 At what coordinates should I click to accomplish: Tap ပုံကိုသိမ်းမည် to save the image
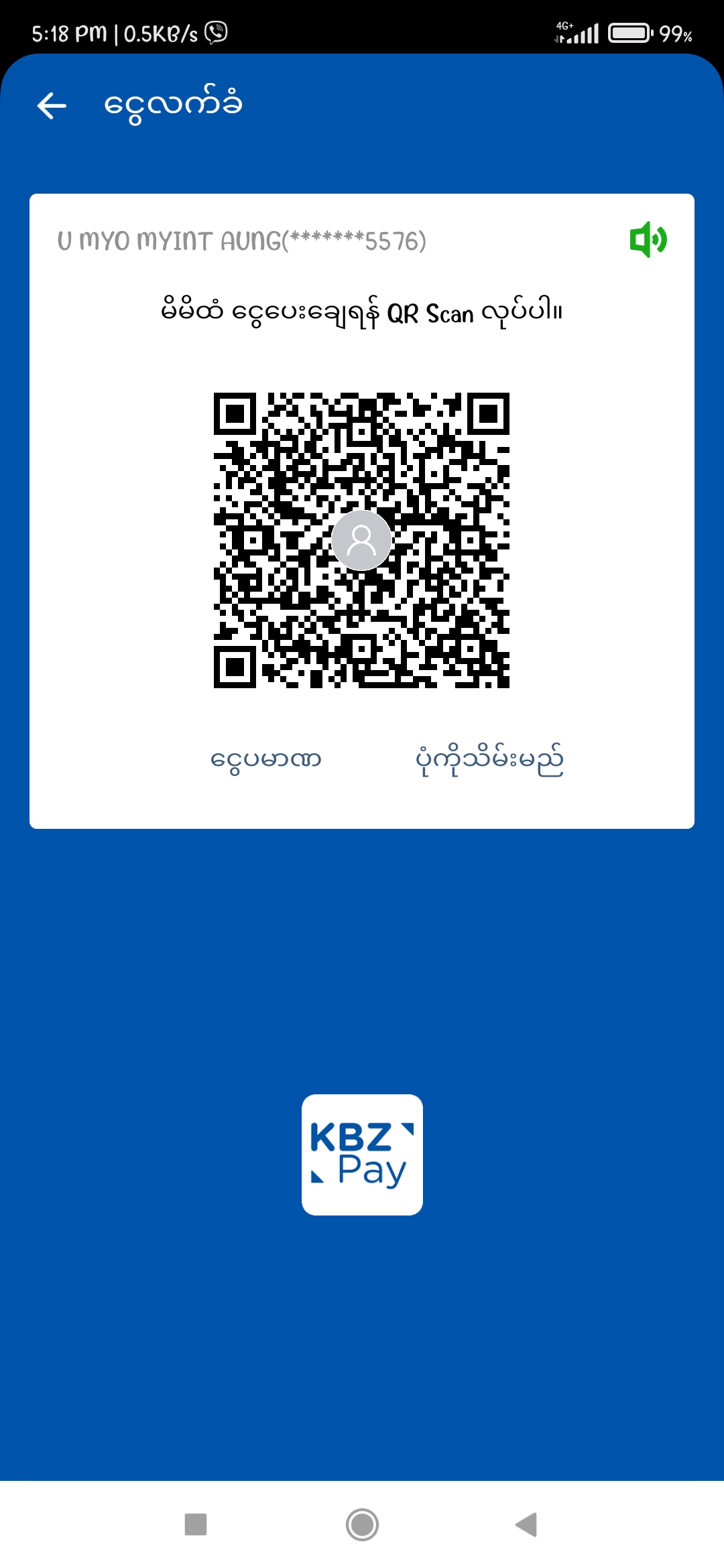coord(489,760)
